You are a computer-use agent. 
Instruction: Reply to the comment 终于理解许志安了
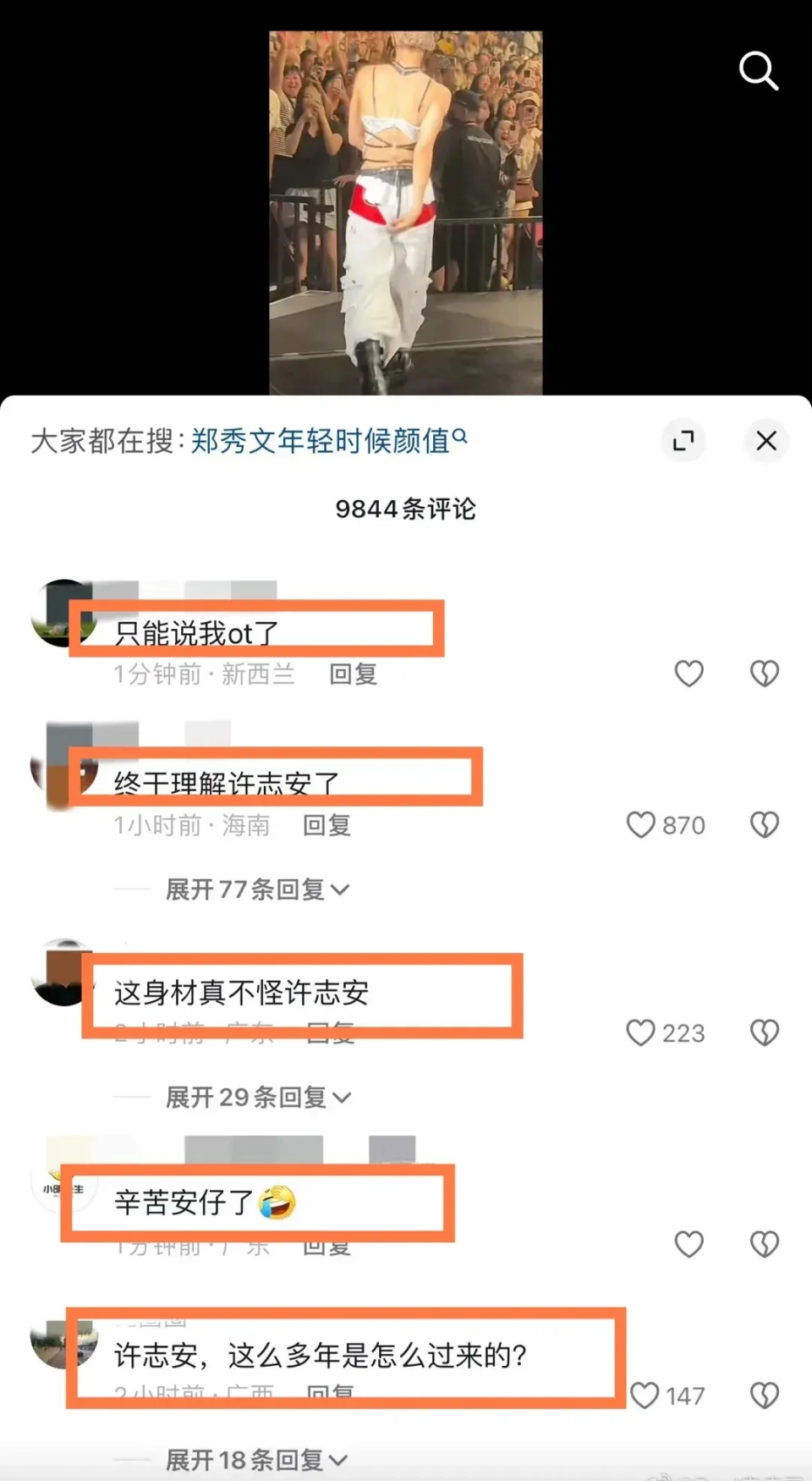point(326,825)
